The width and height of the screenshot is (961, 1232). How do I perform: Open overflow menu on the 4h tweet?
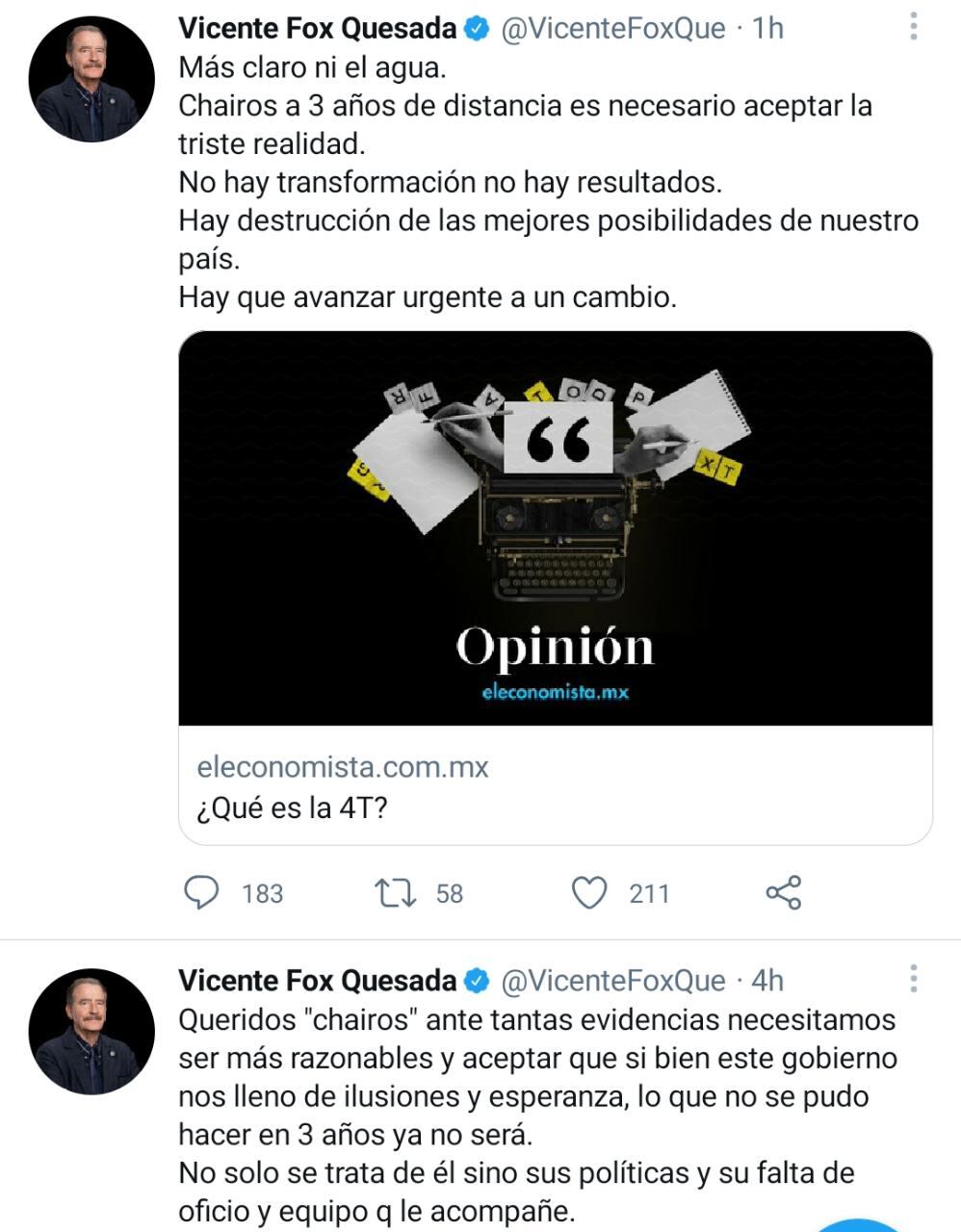(x=913, y=980)
